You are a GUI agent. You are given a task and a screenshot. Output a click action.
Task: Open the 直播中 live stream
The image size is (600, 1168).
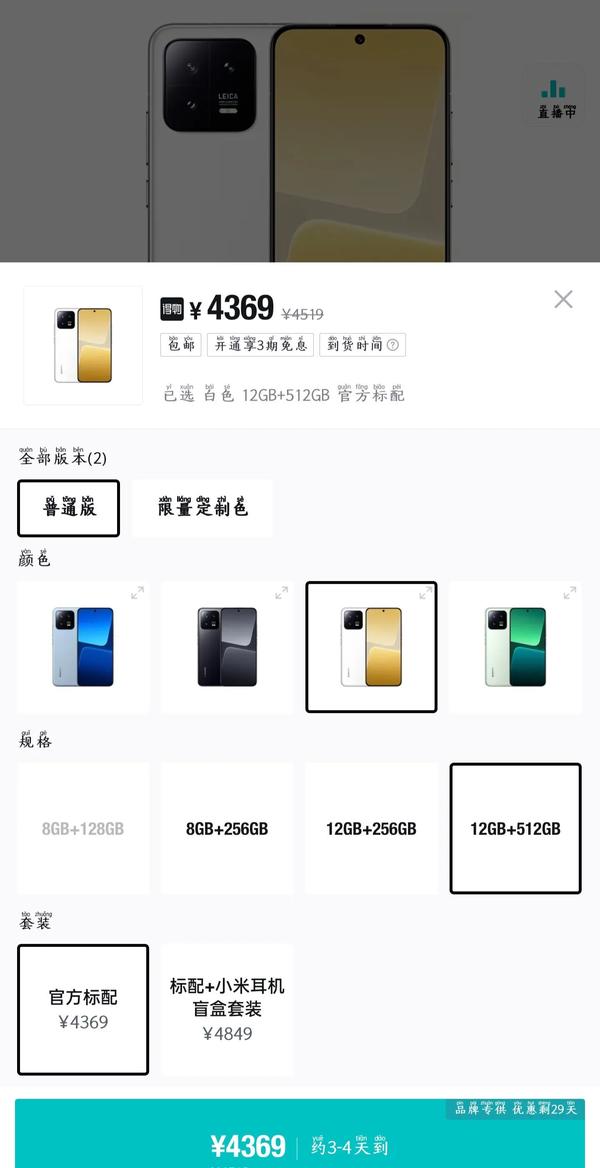(x=556, y=98)
